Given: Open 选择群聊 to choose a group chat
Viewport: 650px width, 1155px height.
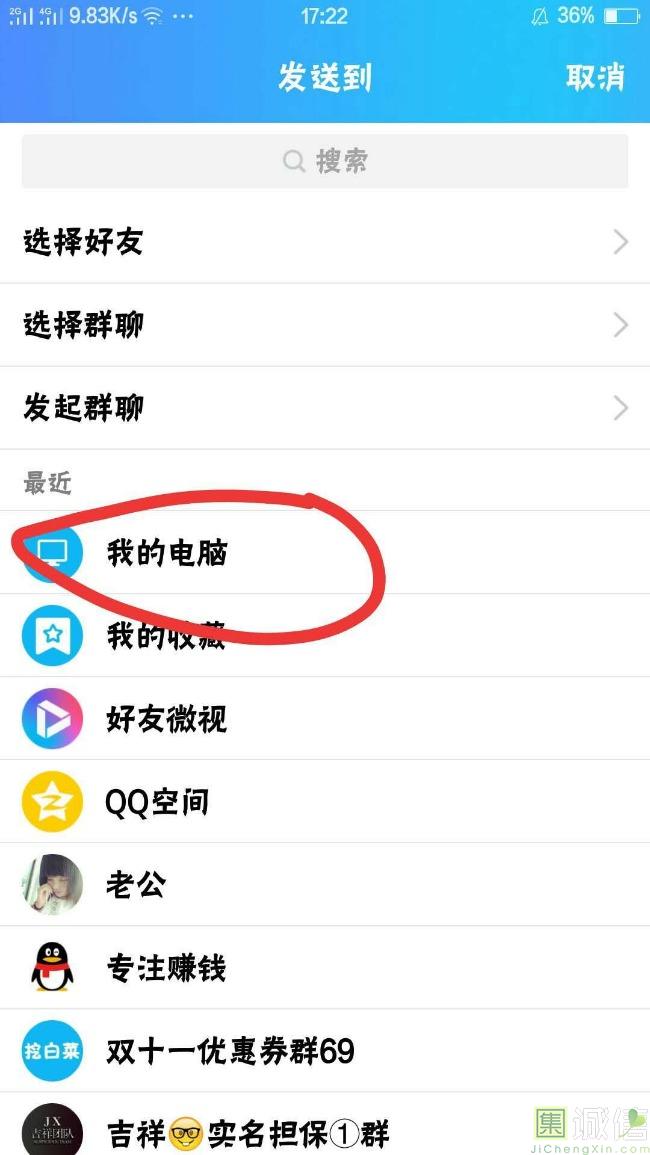Looking at the screenshot, I should pyautogui.click(x=325, y=325).
